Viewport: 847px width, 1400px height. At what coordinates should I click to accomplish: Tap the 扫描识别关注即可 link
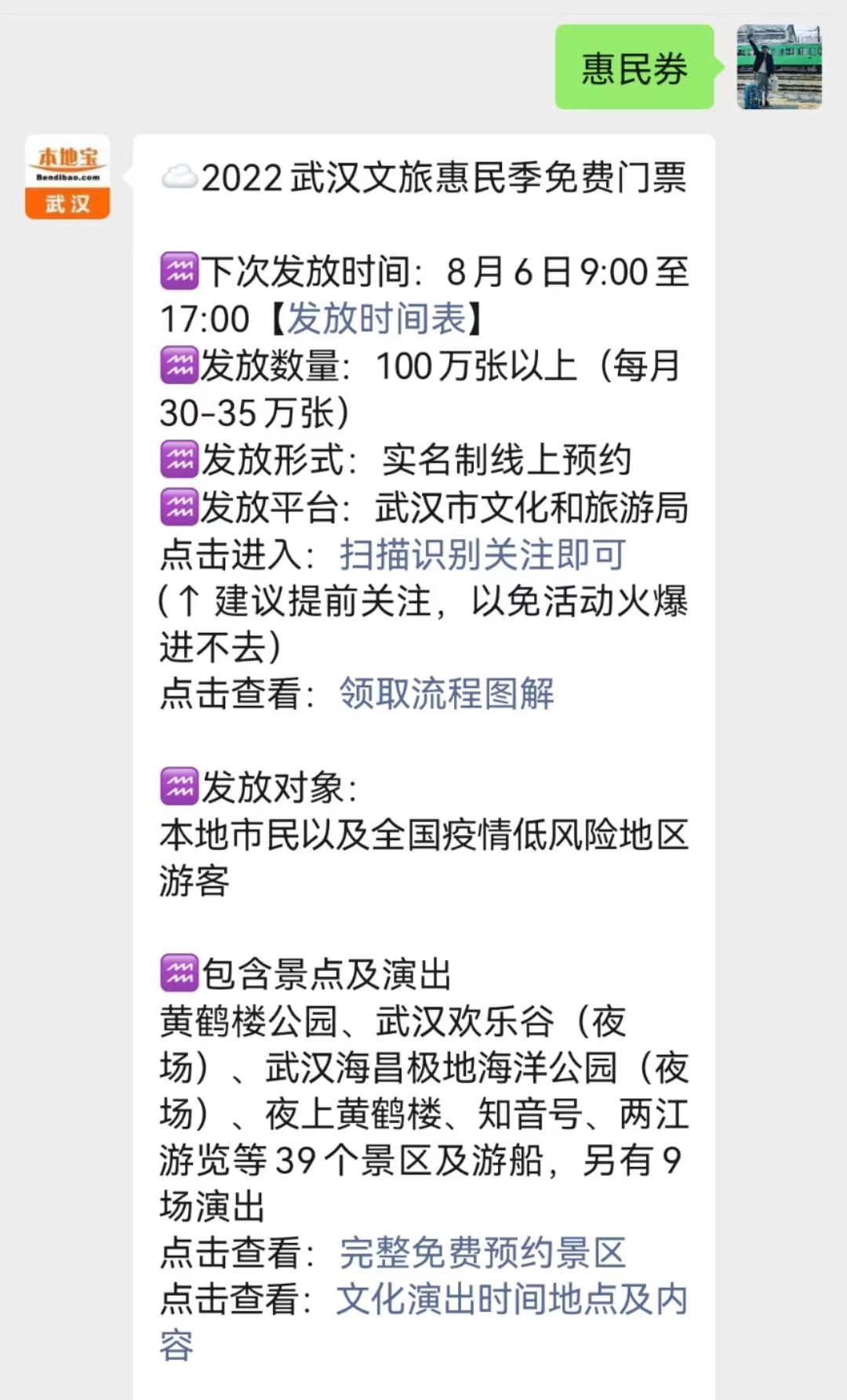pyautogui.click(x=482, y=555)
